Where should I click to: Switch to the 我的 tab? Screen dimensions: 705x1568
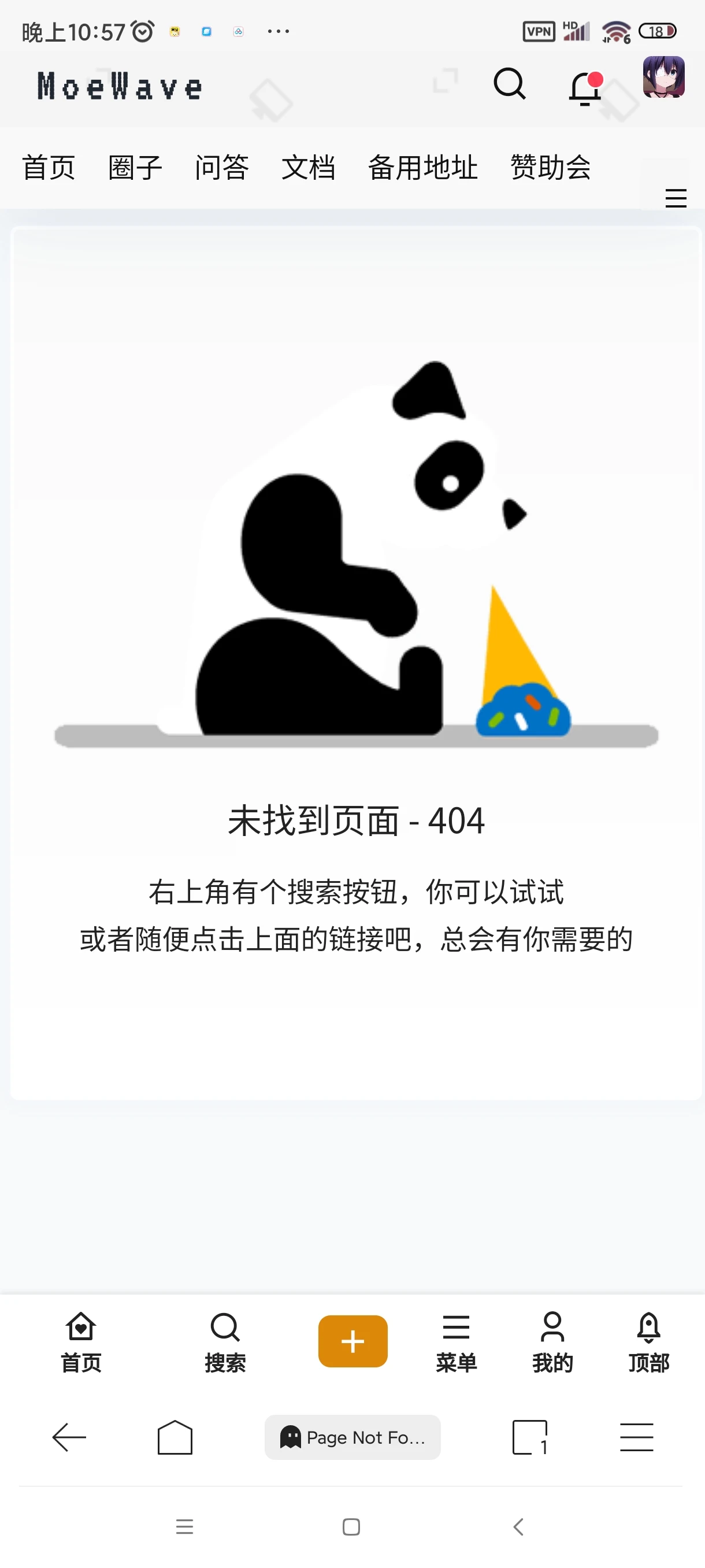point(552,1341)
